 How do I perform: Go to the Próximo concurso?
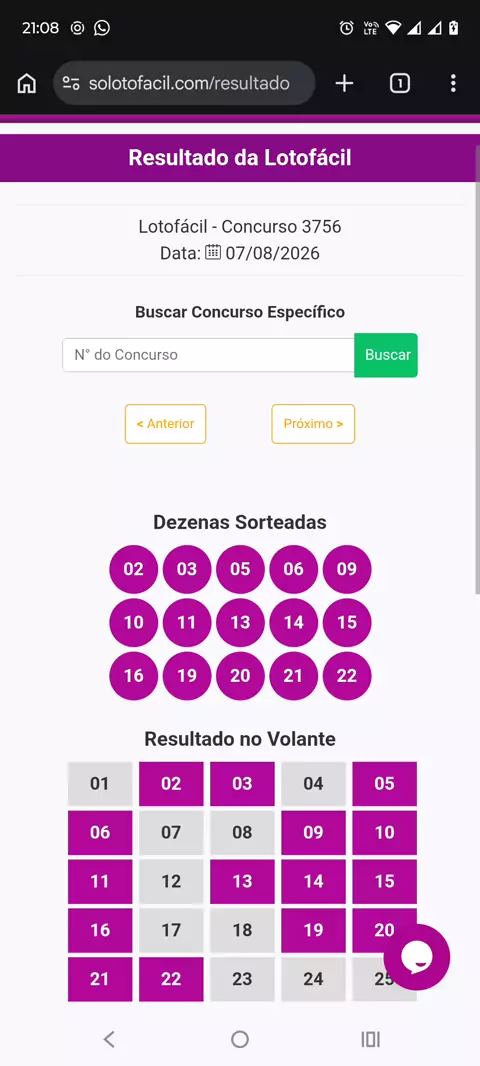[313, 424]
